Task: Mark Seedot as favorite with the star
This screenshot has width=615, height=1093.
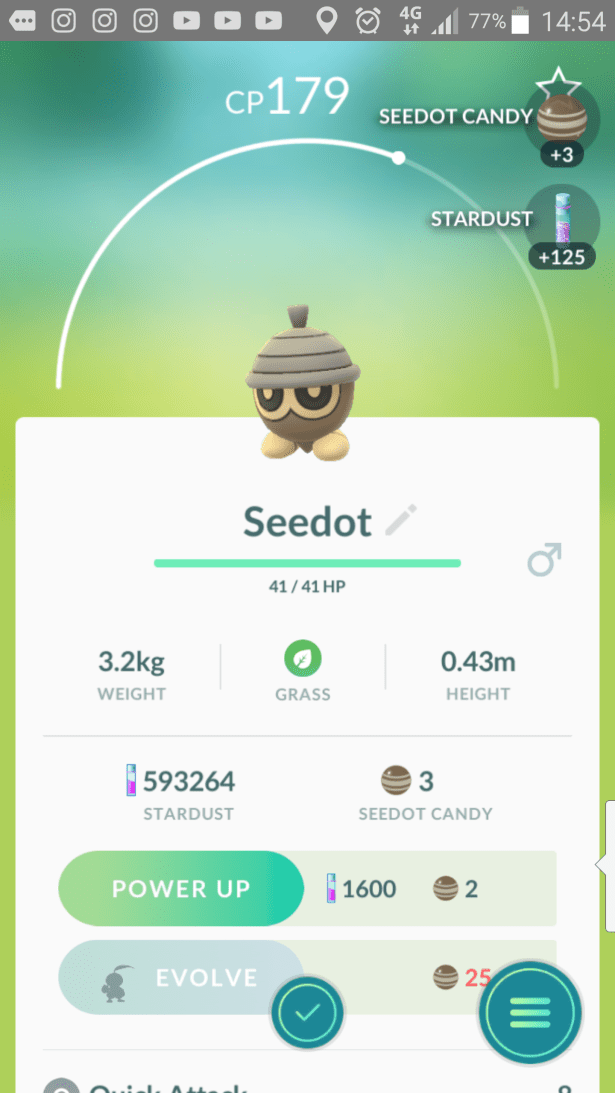Action: click(x=557, y=84)
